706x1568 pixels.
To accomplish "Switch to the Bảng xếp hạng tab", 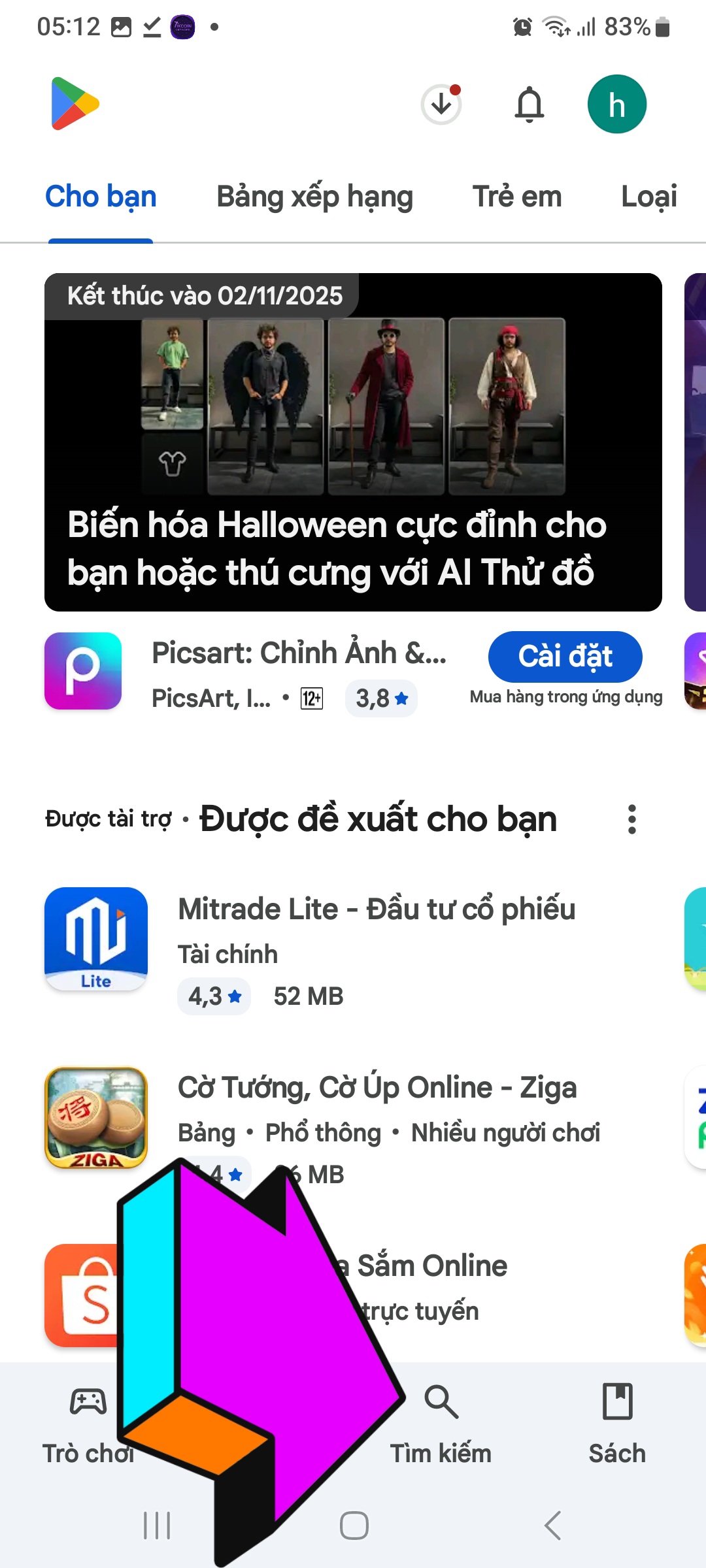I will 314,197.
